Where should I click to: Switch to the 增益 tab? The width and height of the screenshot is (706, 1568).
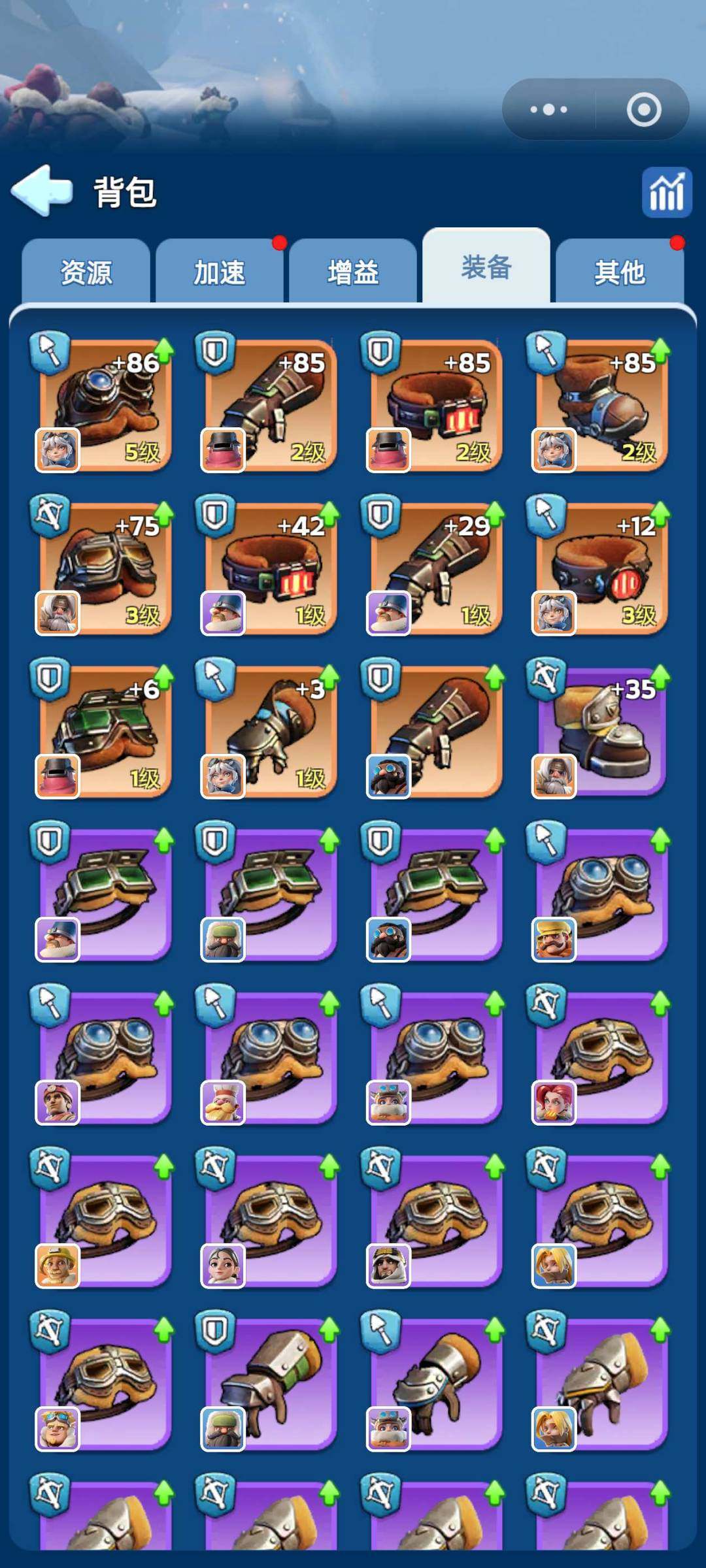pos(353,272)
